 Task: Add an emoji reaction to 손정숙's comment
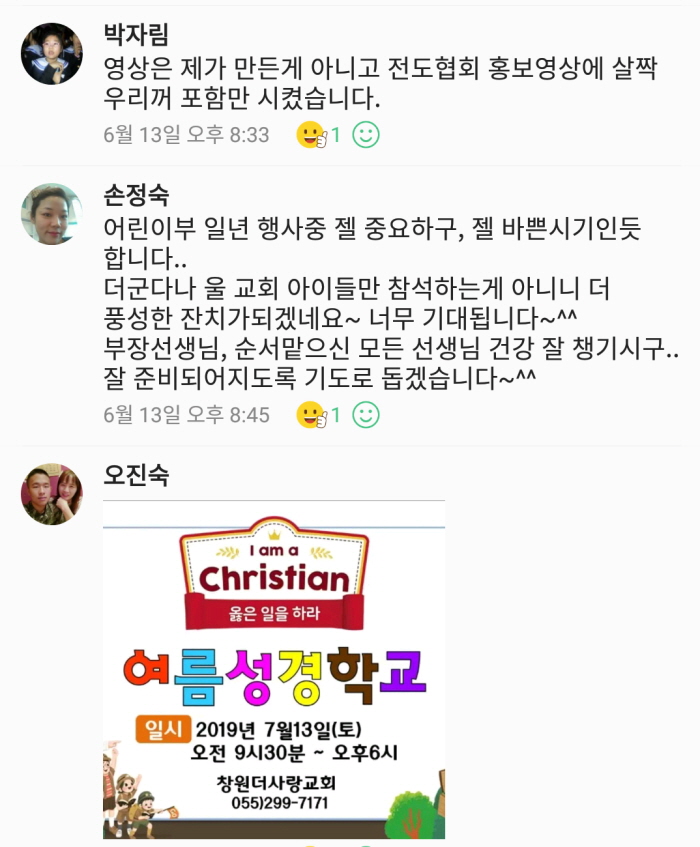pos(366,415)
